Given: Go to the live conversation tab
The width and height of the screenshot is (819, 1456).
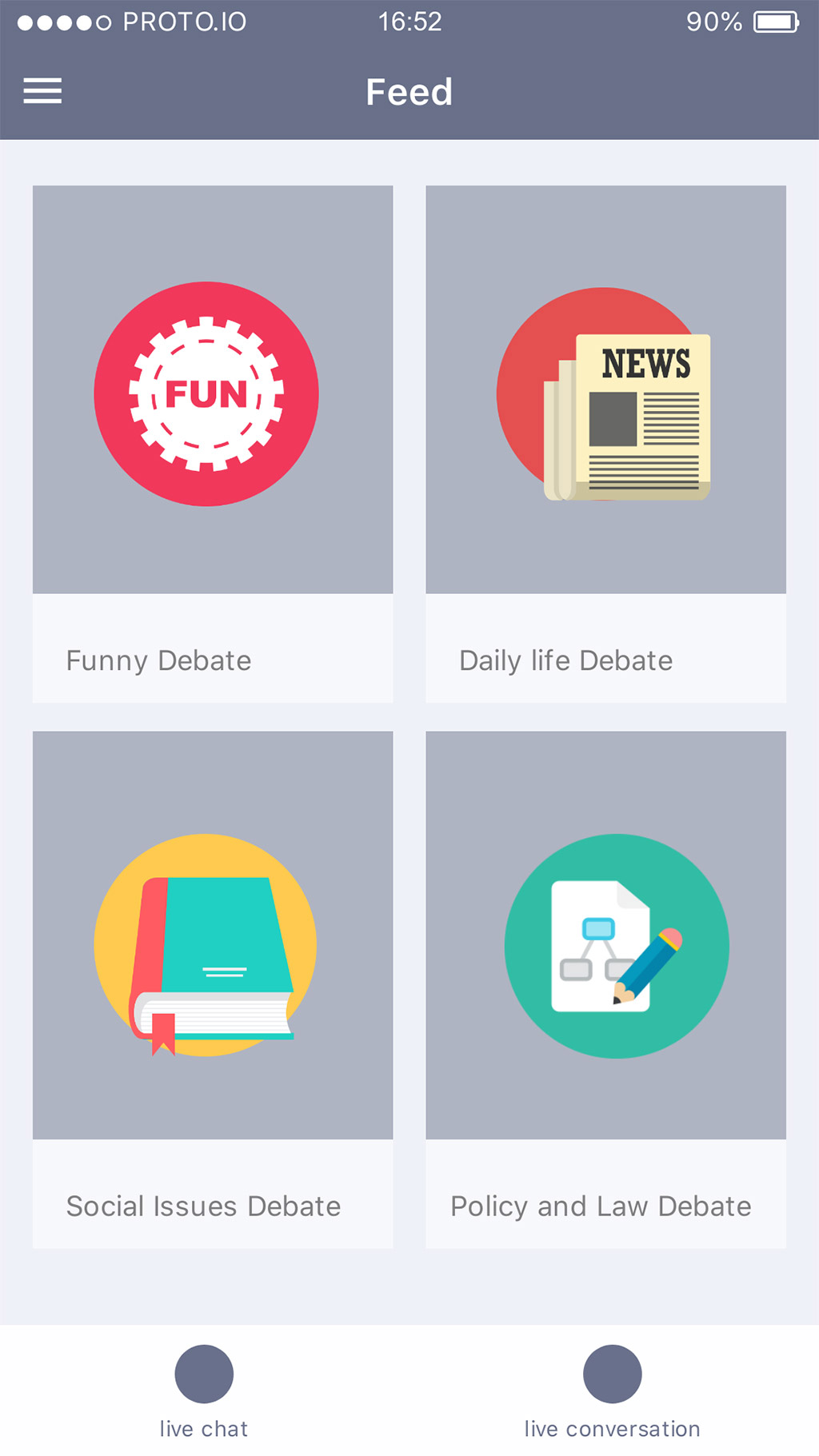Looking at the screenshot, I should [x=612, y=1390].
